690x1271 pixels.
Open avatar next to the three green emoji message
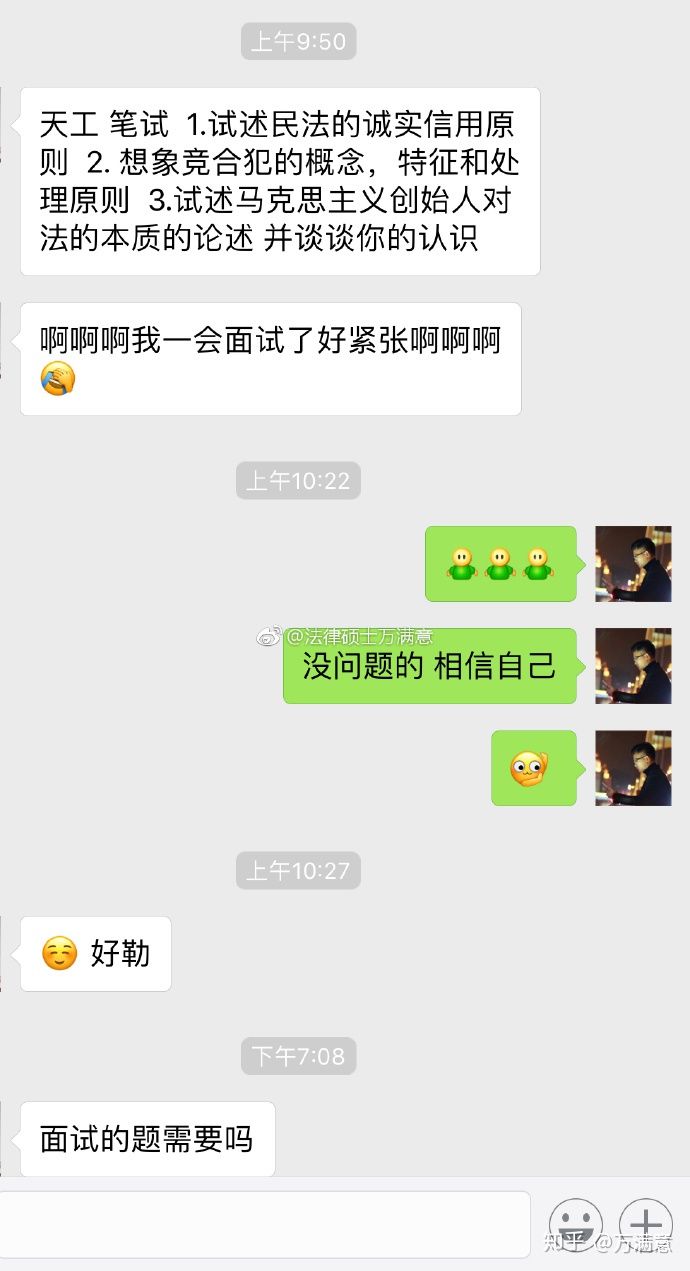[633, 564]
